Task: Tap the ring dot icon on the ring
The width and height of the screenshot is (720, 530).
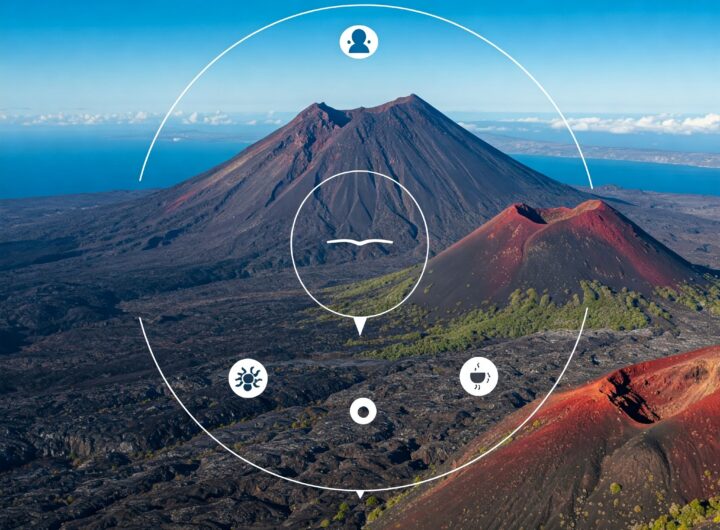Action: click(x=363, y=410)
